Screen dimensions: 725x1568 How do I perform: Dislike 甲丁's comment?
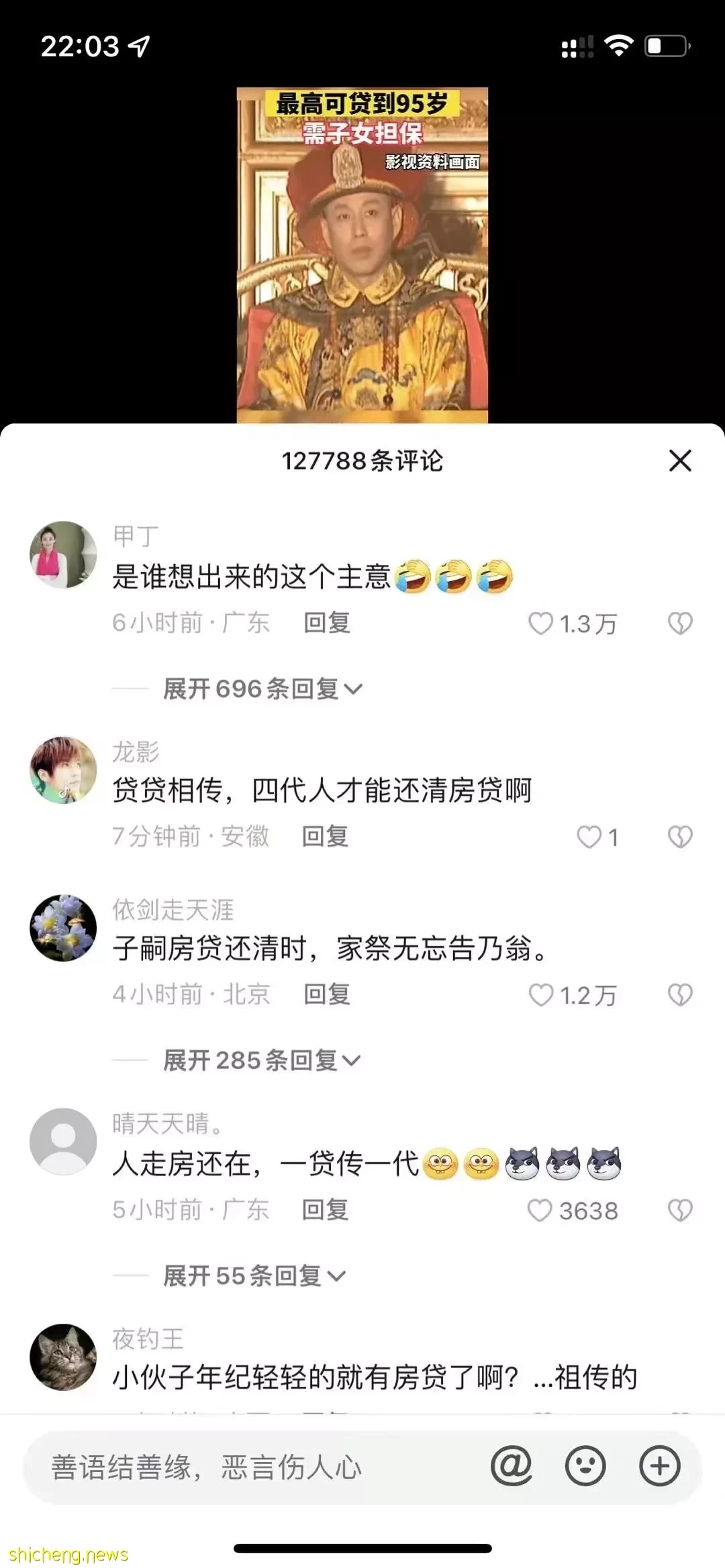(679, 623)
